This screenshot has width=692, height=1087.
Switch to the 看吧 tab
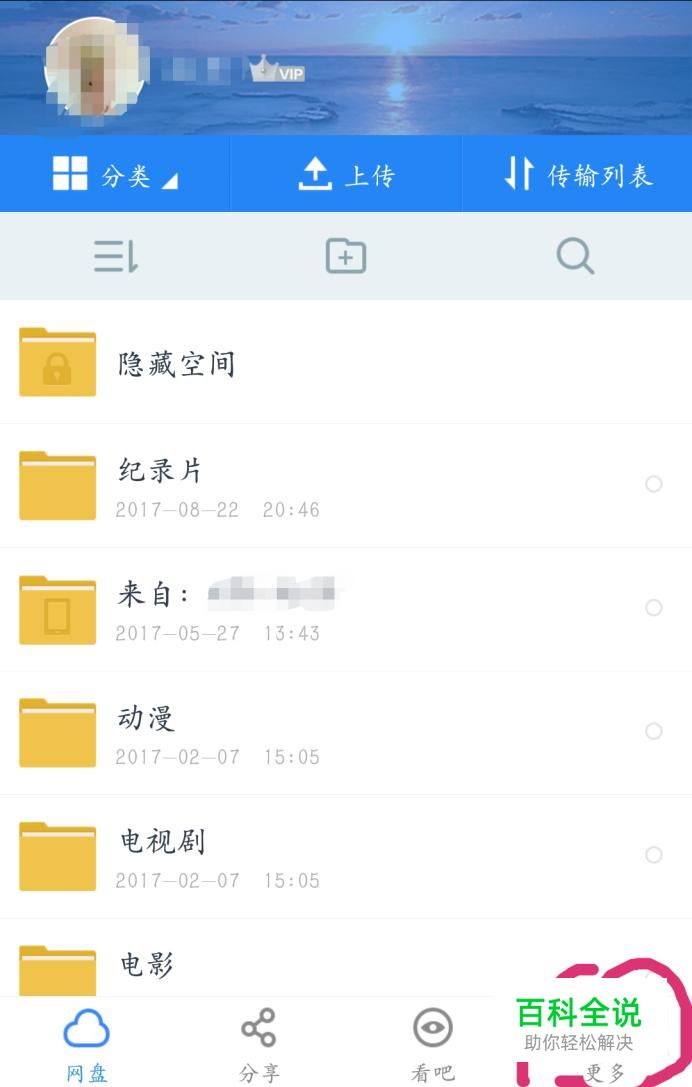pyautogui.click(x=432, y=1045)
